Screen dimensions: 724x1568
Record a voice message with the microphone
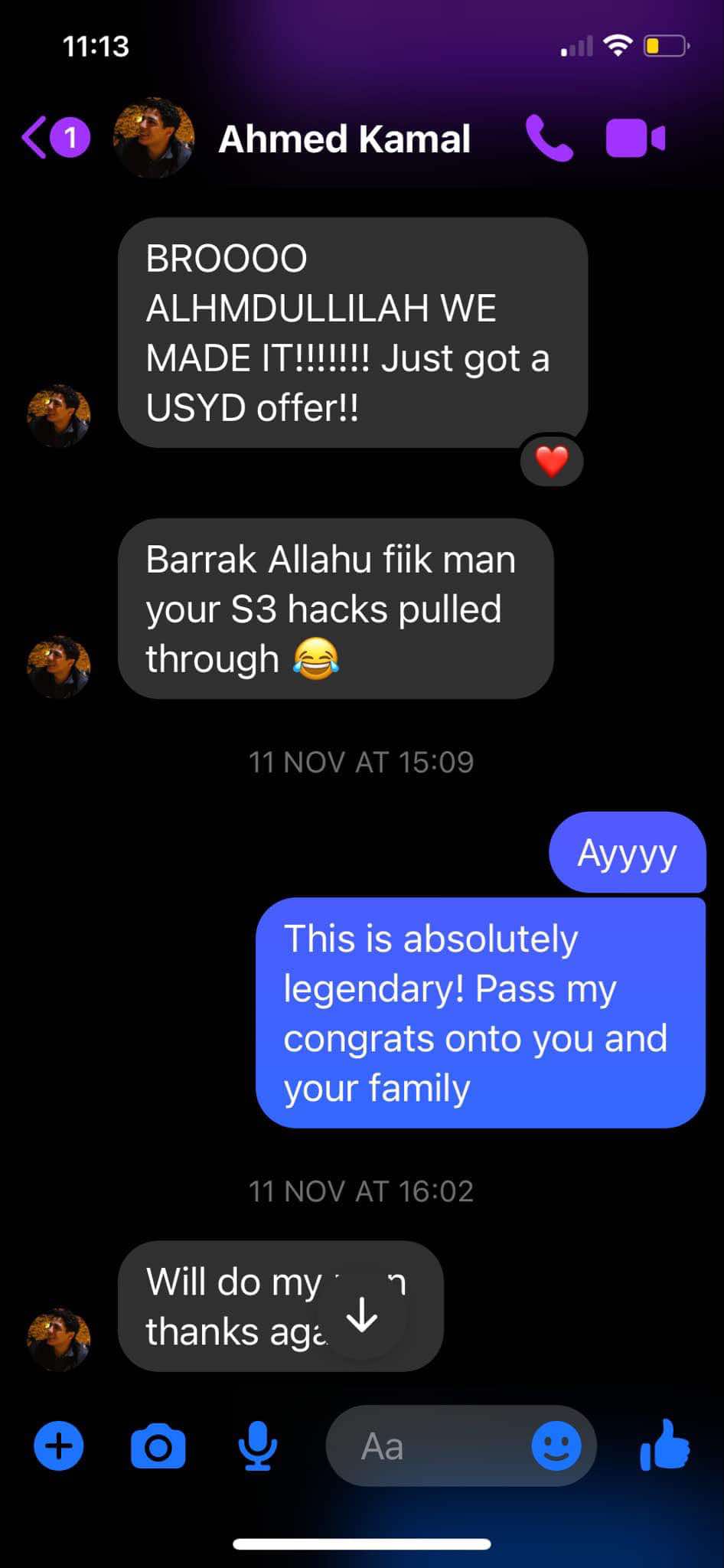(x=258, y=1445)
